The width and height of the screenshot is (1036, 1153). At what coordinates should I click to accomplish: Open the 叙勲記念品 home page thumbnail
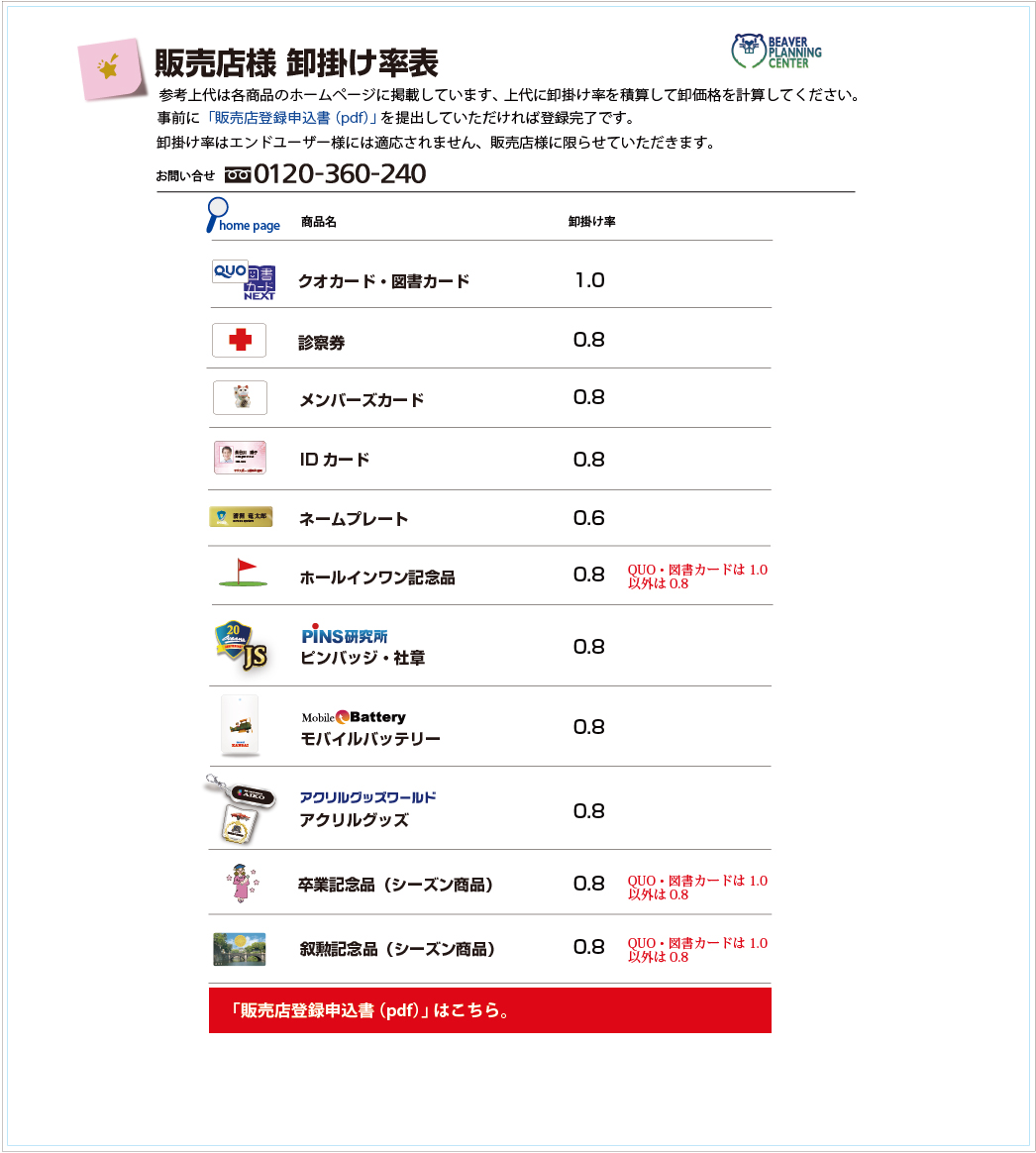tap(239, 948)
